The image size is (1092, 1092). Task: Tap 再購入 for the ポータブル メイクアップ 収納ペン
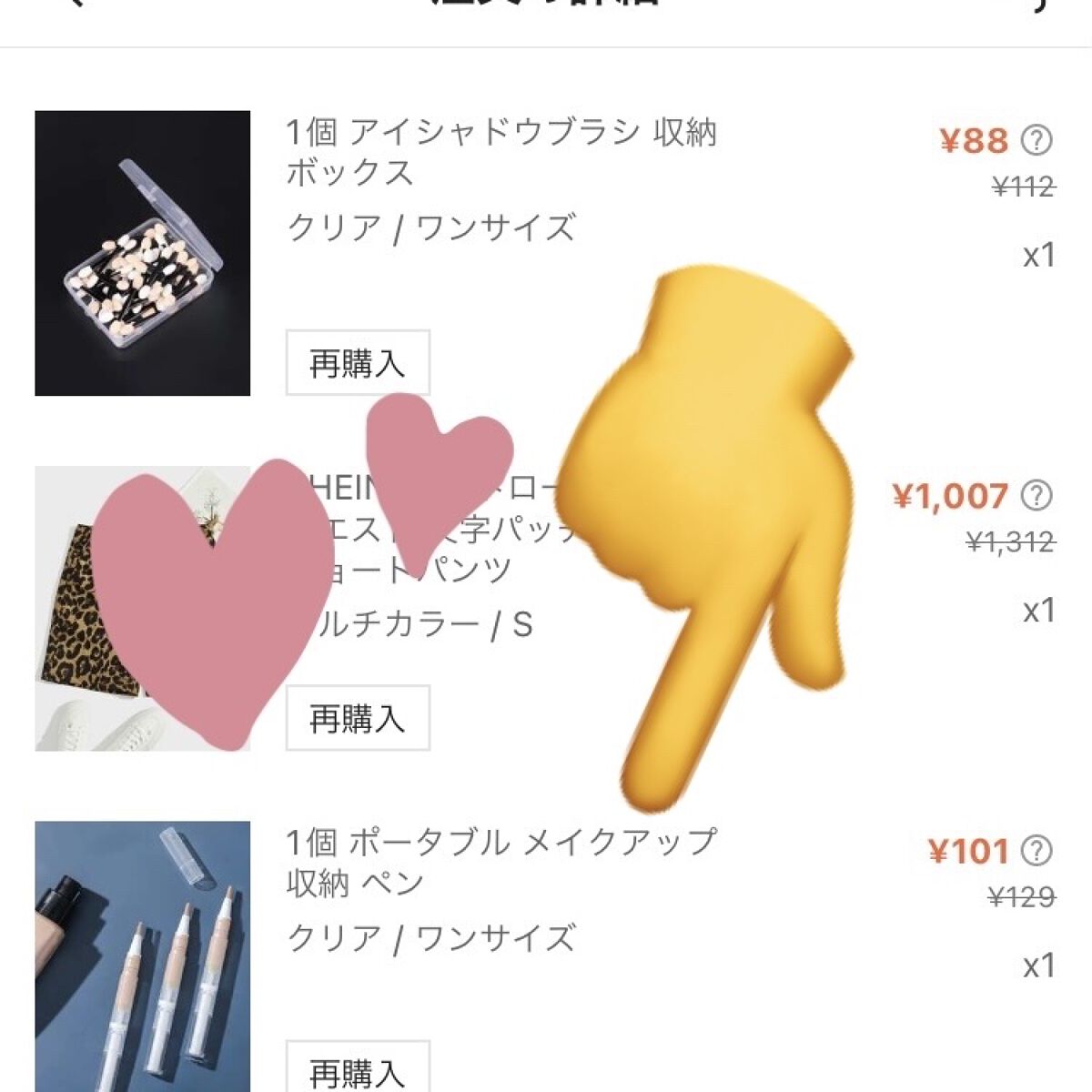pyautogui.click(x=357, y=1071)
